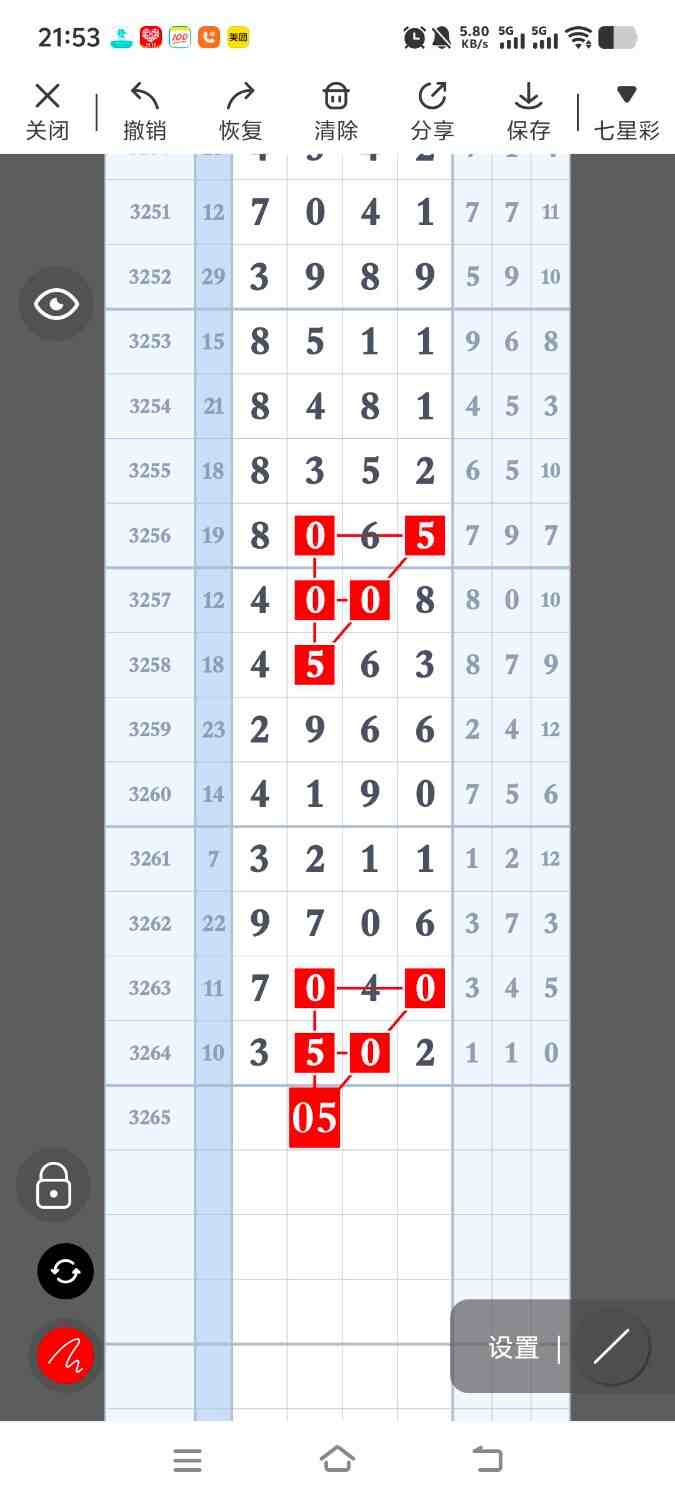Screen dimensions: 675x1500
Task: Tap the lock icon
Action: (53, 1186)
